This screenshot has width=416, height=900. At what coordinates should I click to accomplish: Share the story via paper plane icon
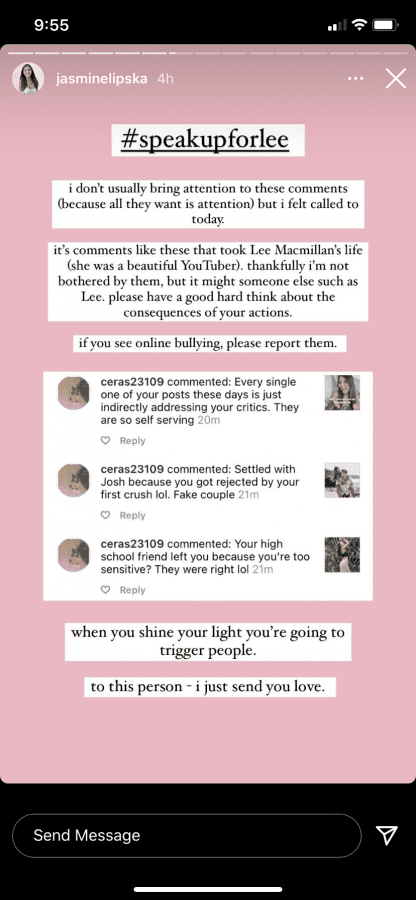click(386, 835)
